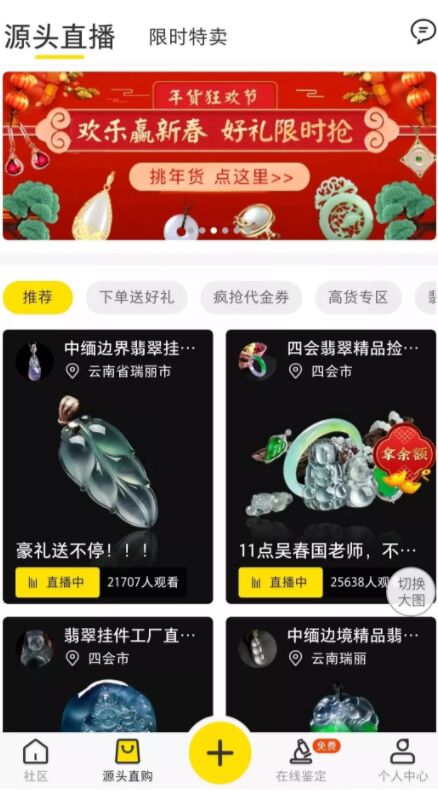Watch the 四会翡翠精品捡 live stream

tap(331, 467)
